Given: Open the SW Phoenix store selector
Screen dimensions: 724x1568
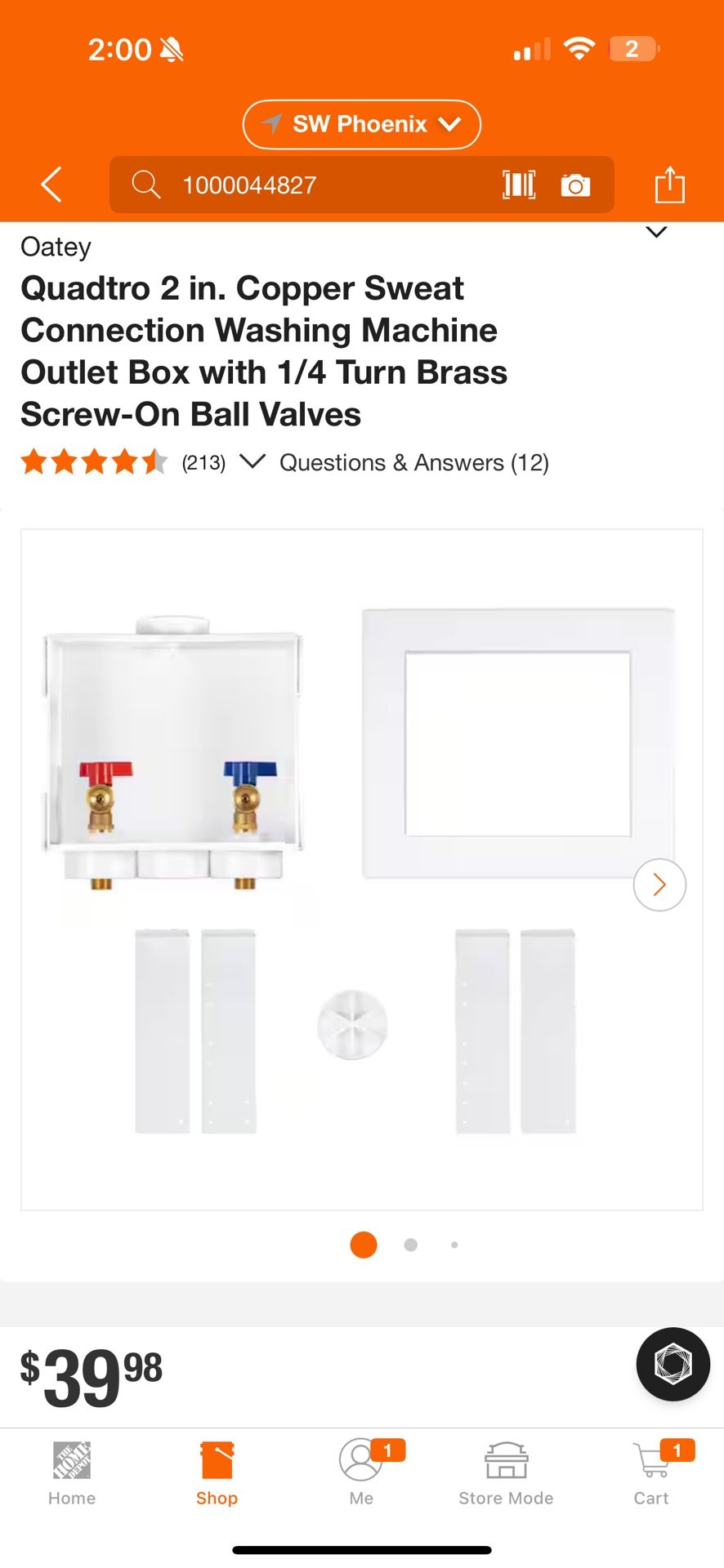Looking at the screenshot, I should (361, 124).
